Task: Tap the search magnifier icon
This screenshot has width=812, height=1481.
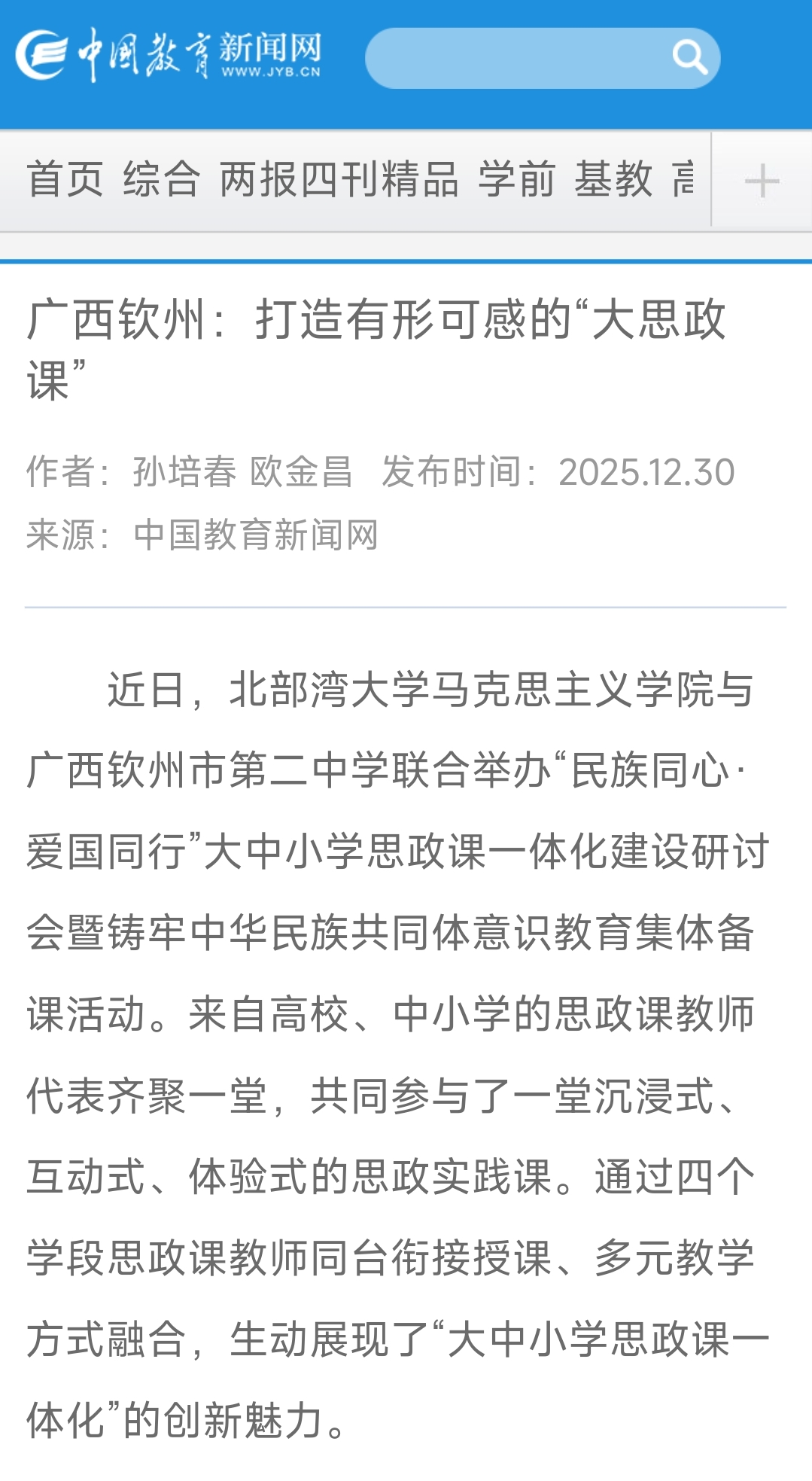Action: 689,57
